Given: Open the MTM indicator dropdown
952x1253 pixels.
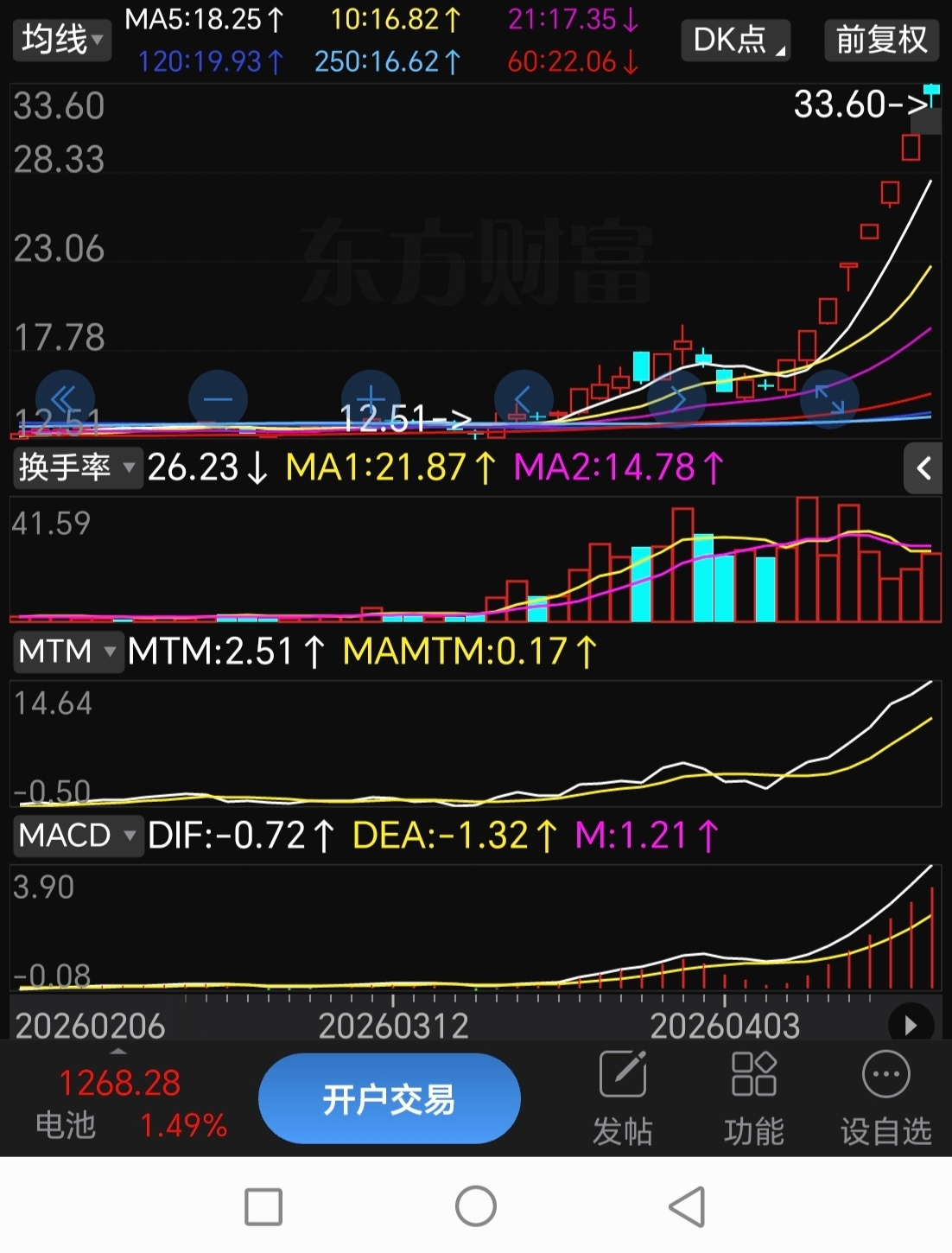Looking at the screenshot, I should [67, 651].
